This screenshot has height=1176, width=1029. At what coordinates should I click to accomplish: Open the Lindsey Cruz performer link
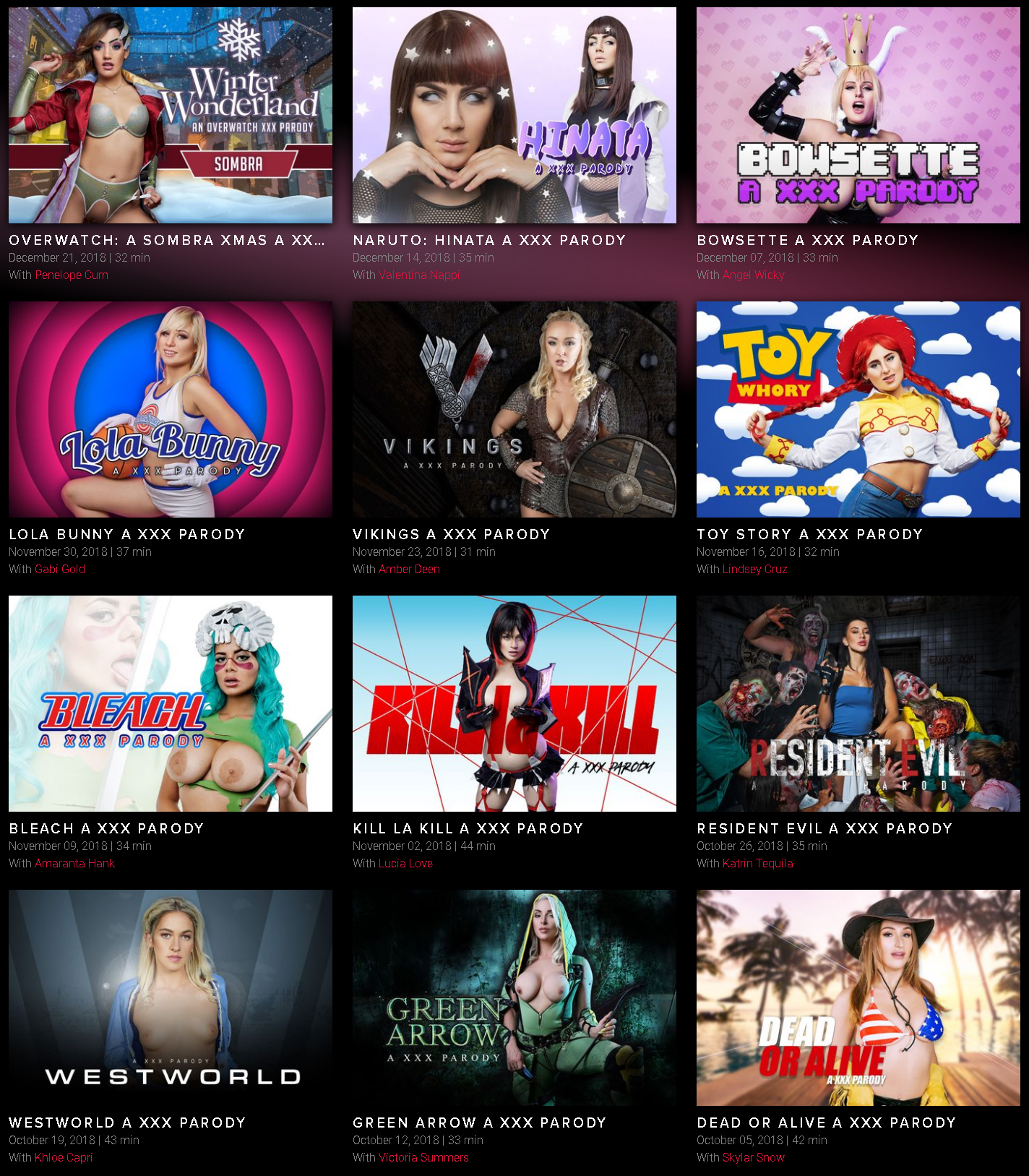coord(755,570)
